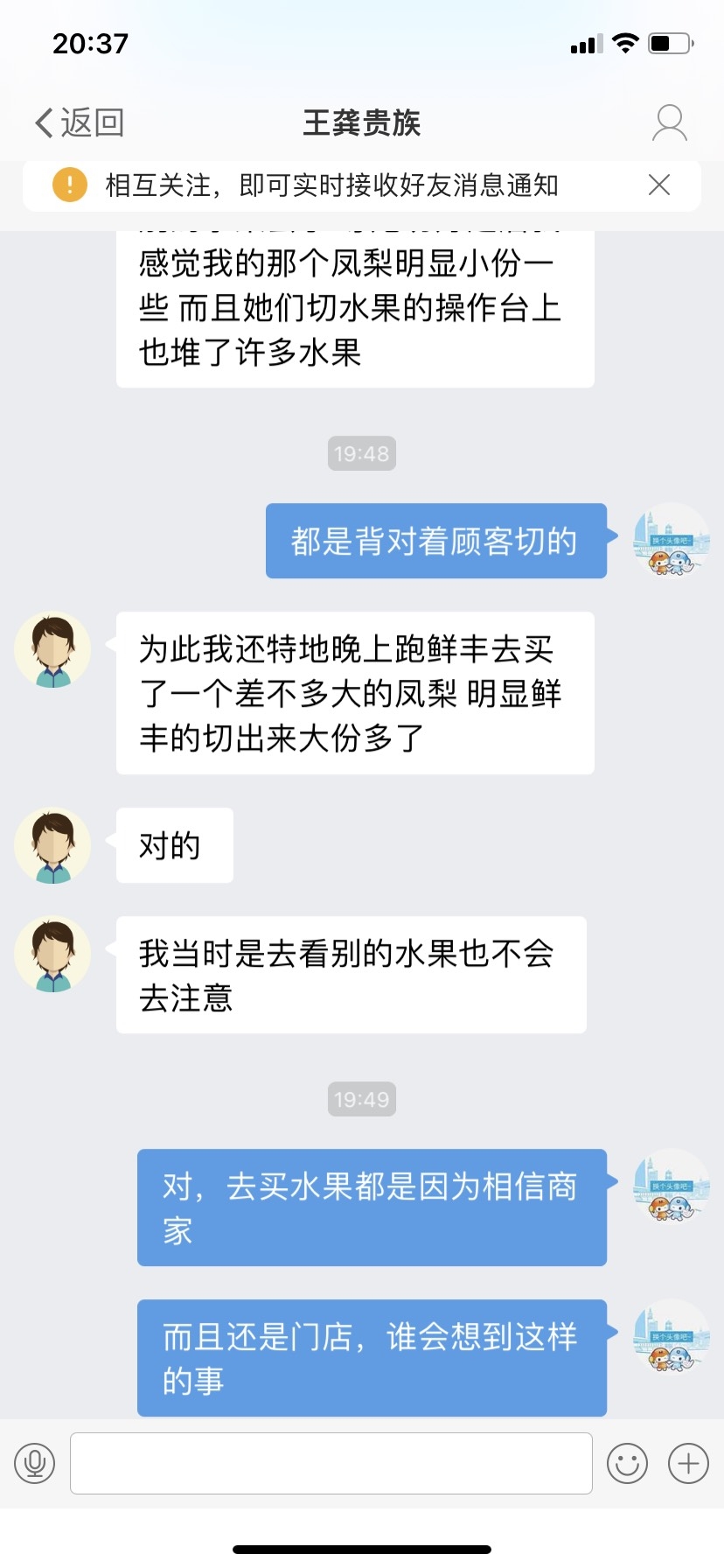Dismiss the 相互关注 notification banner
Viewport: 724px width, 1568px height.
point(659,185)
